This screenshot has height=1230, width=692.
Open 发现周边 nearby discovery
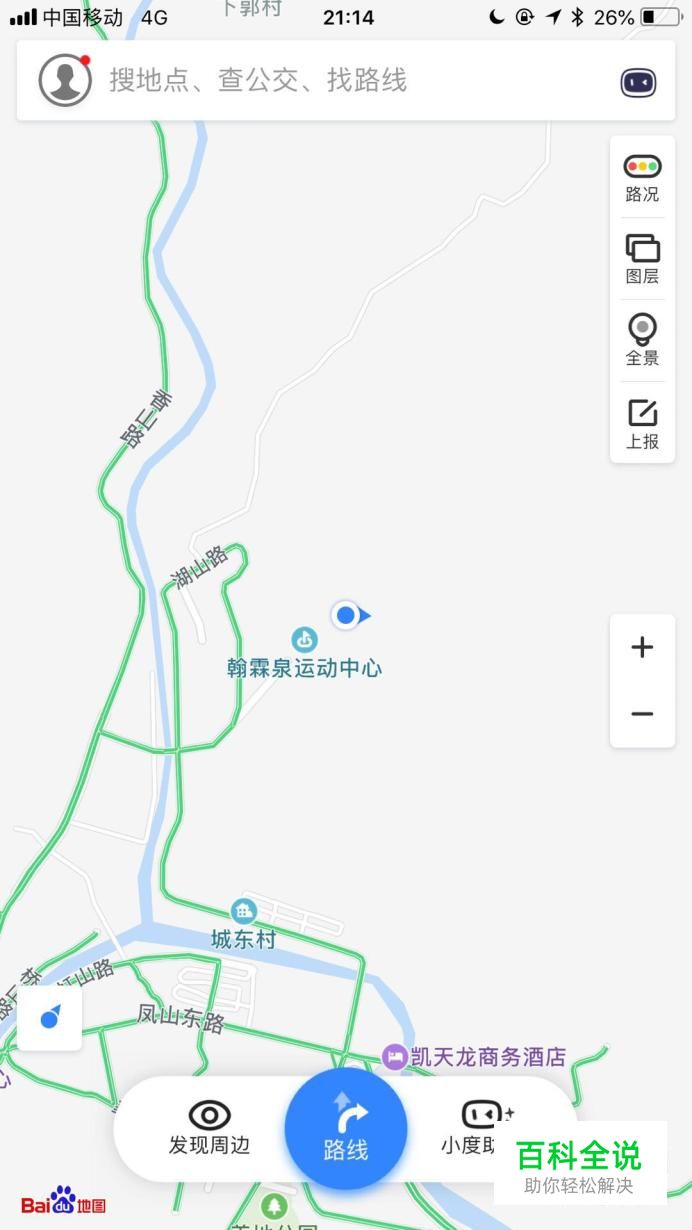(x=209, y=1128)
